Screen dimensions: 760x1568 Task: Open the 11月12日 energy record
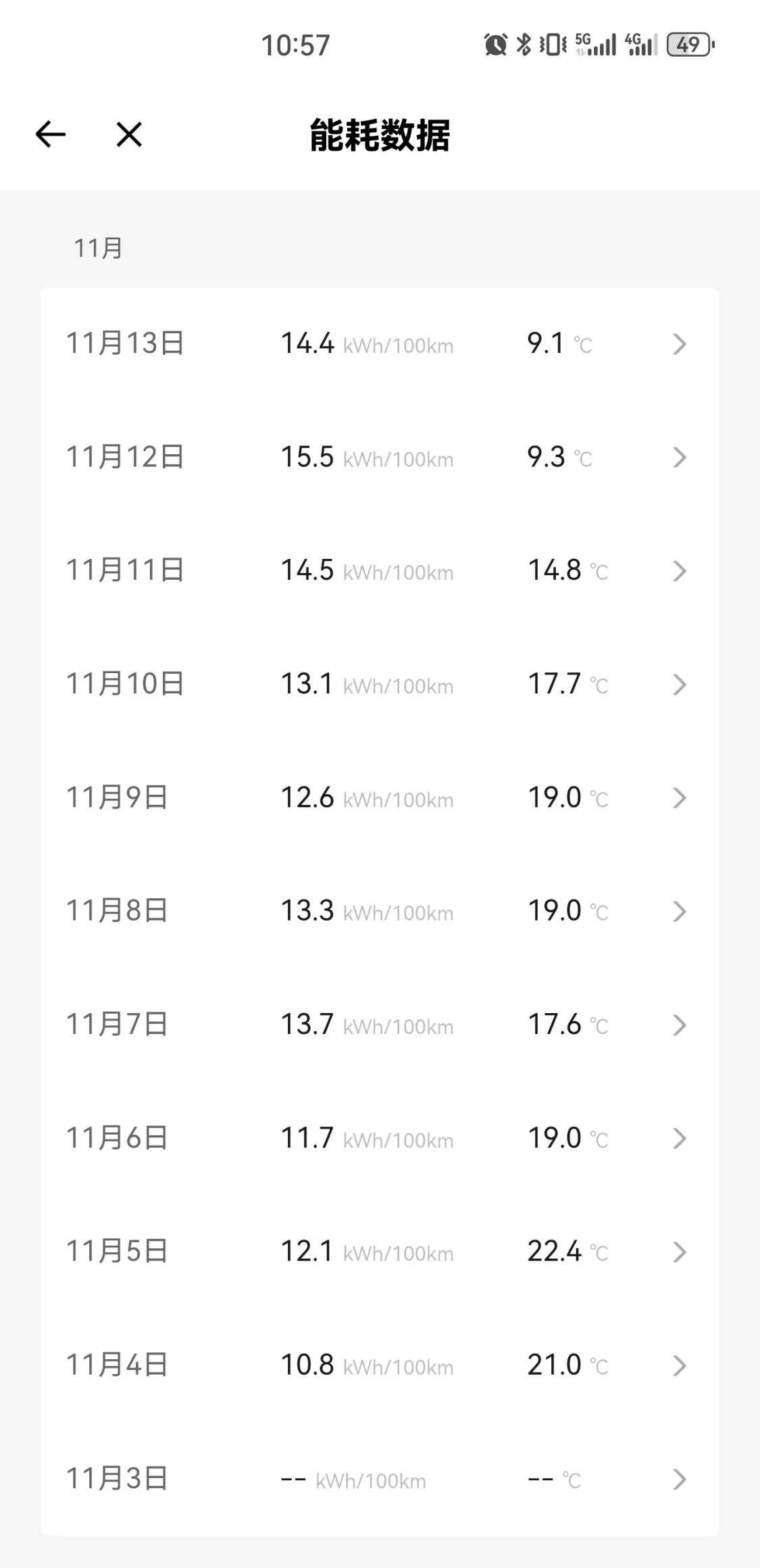pos(380,458)
